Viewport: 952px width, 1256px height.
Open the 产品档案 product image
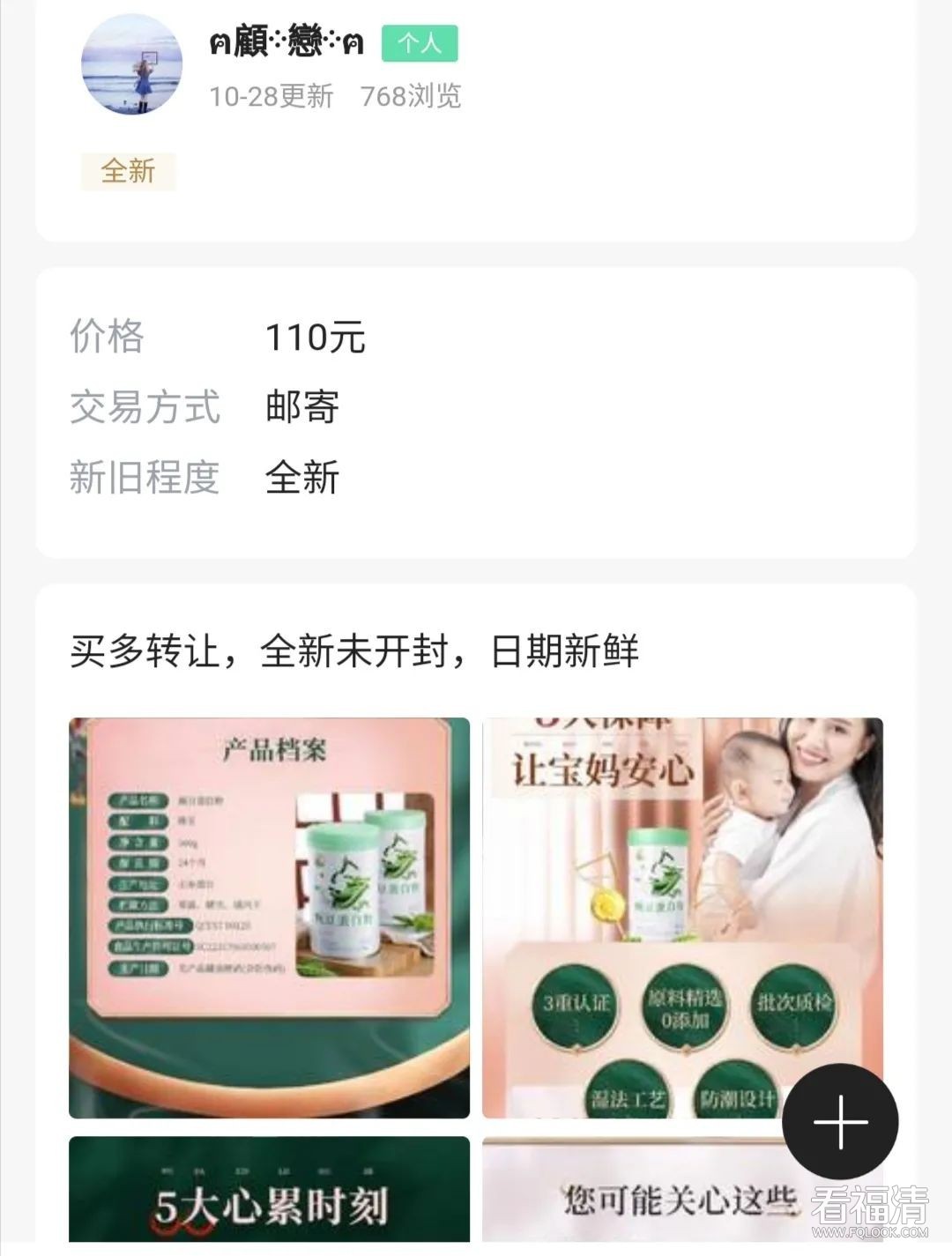pyautogui.click(x=269, y=918)
